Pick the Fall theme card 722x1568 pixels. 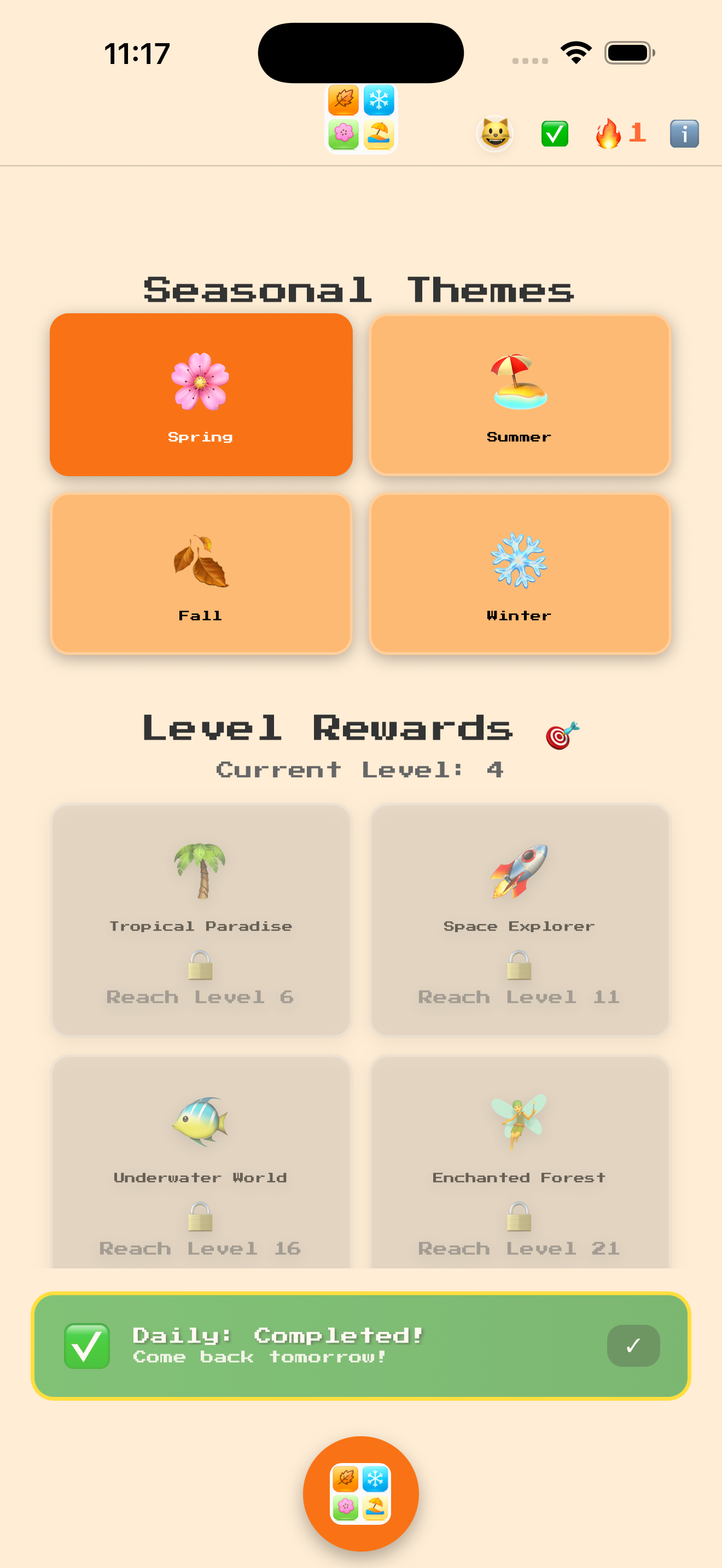coord(201,574)
